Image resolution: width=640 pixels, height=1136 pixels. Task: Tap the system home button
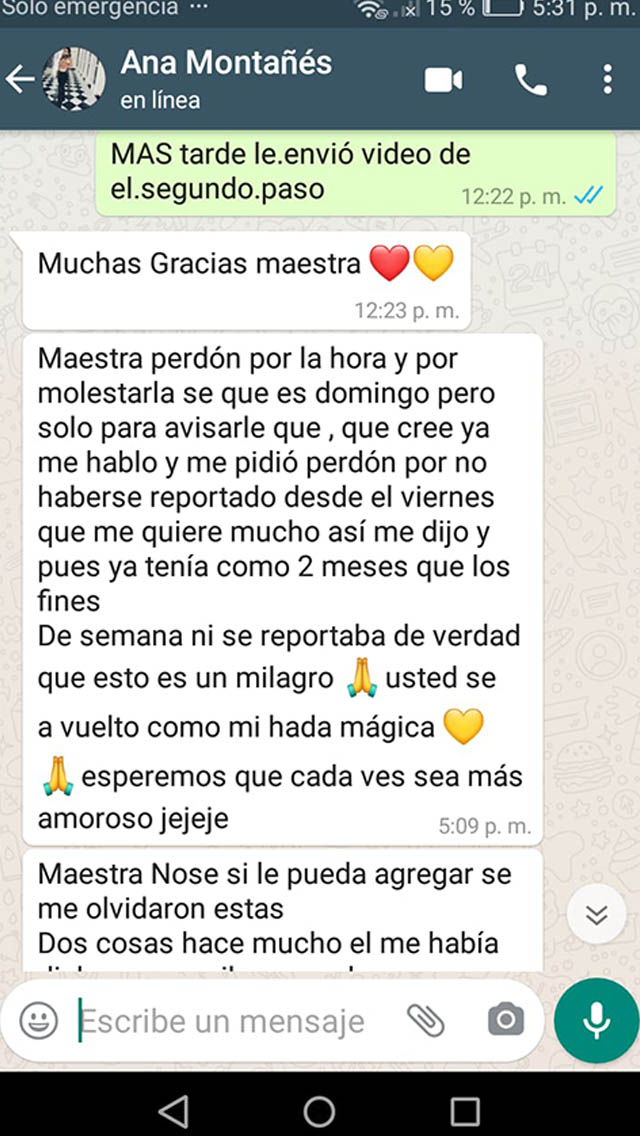pyautogui.click(x=319, y=1109)
